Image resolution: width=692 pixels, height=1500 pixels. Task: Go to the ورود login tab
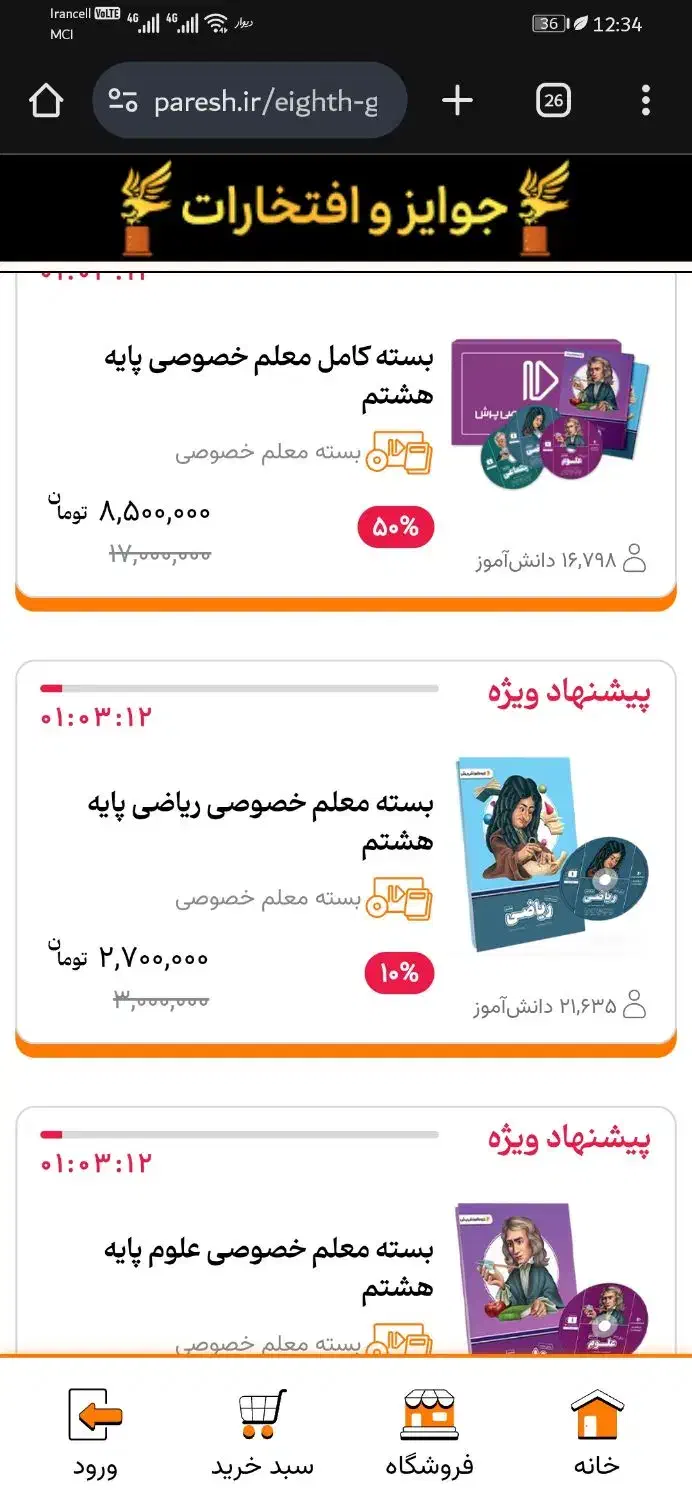[95, 1432]
